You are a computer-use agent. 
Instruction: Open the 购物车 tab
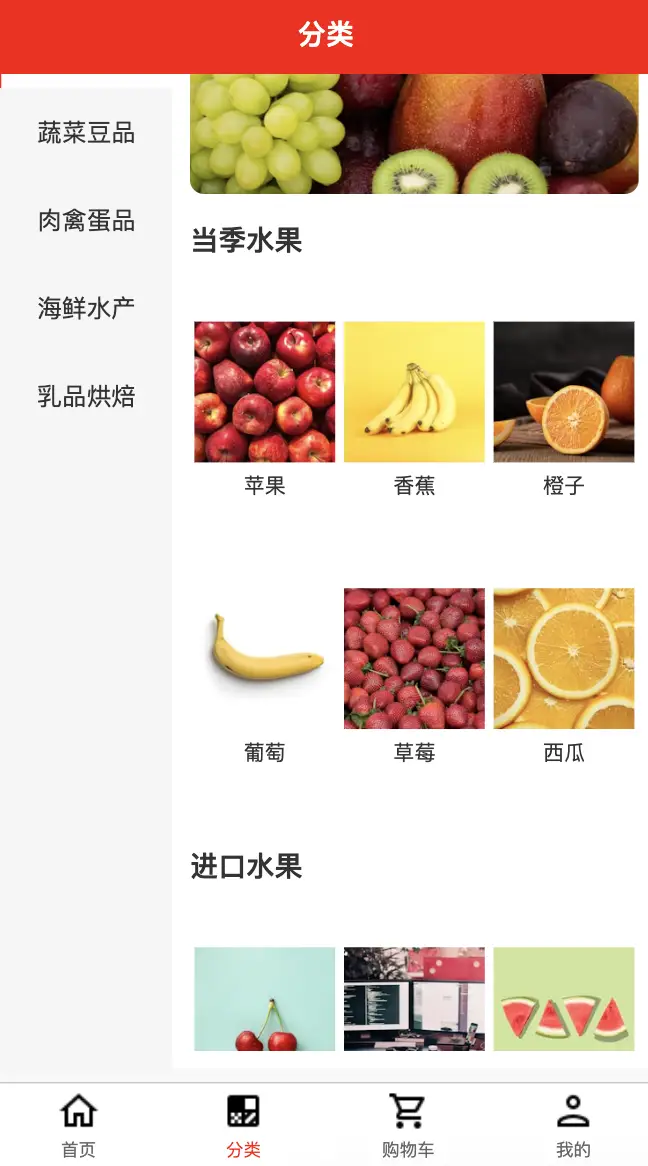(x=407, y=1125)
